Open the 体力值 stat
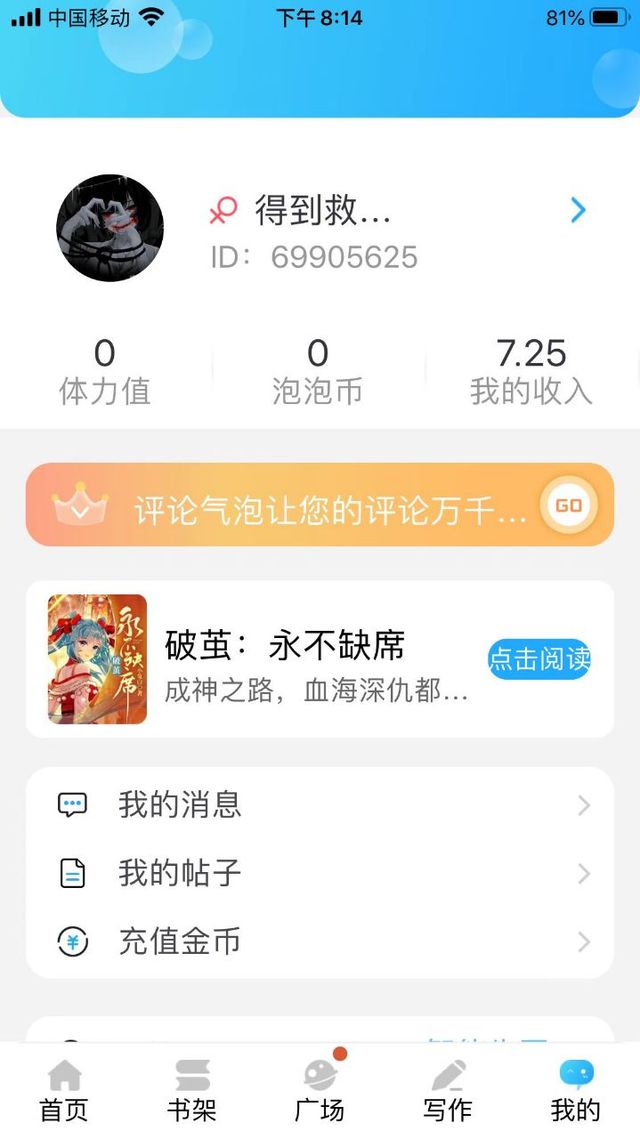Viewport: 640px width, 1139px height. tap(105, 371)
